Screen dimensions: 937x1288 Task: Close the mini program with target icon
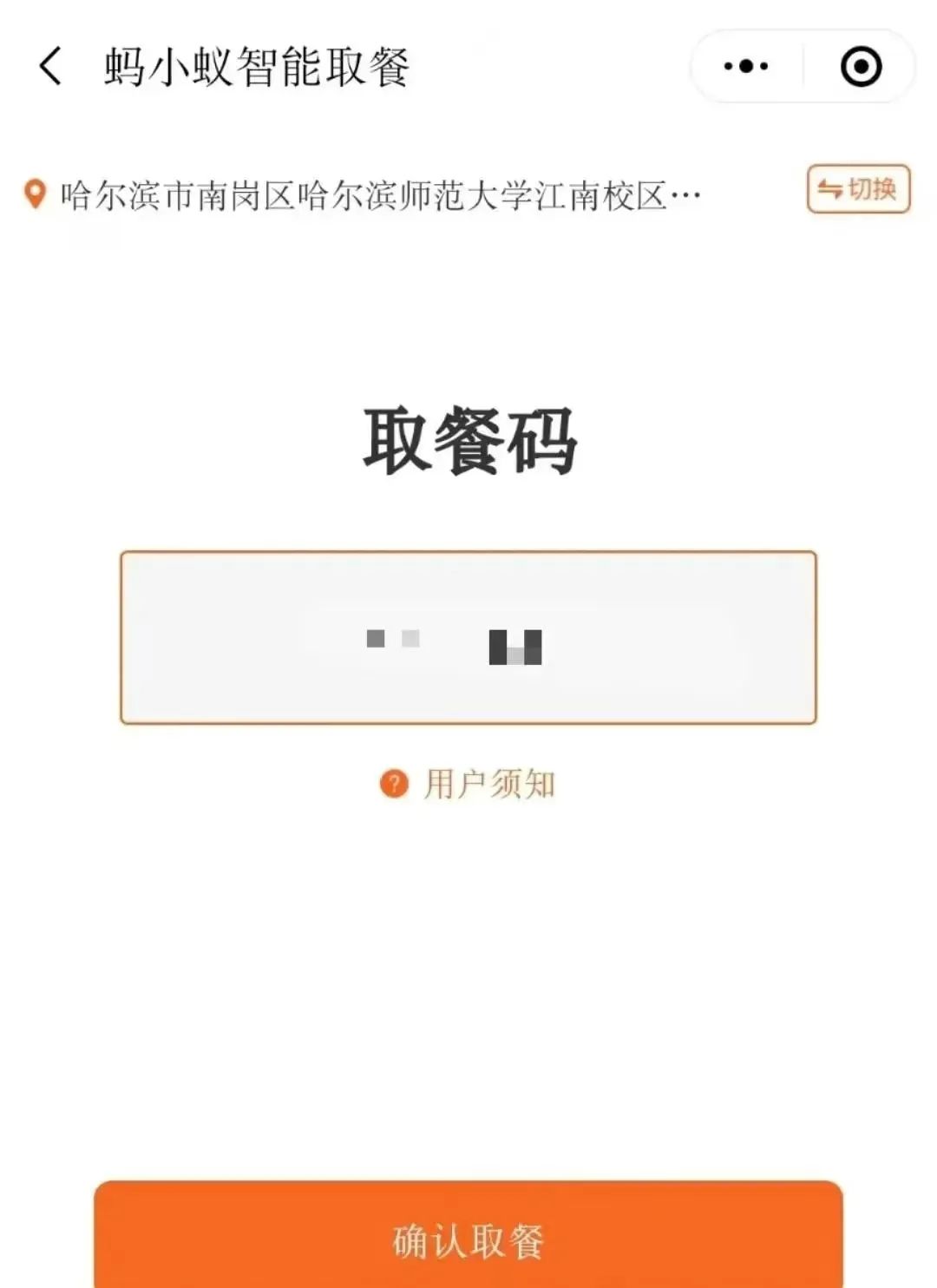point(861,67)
